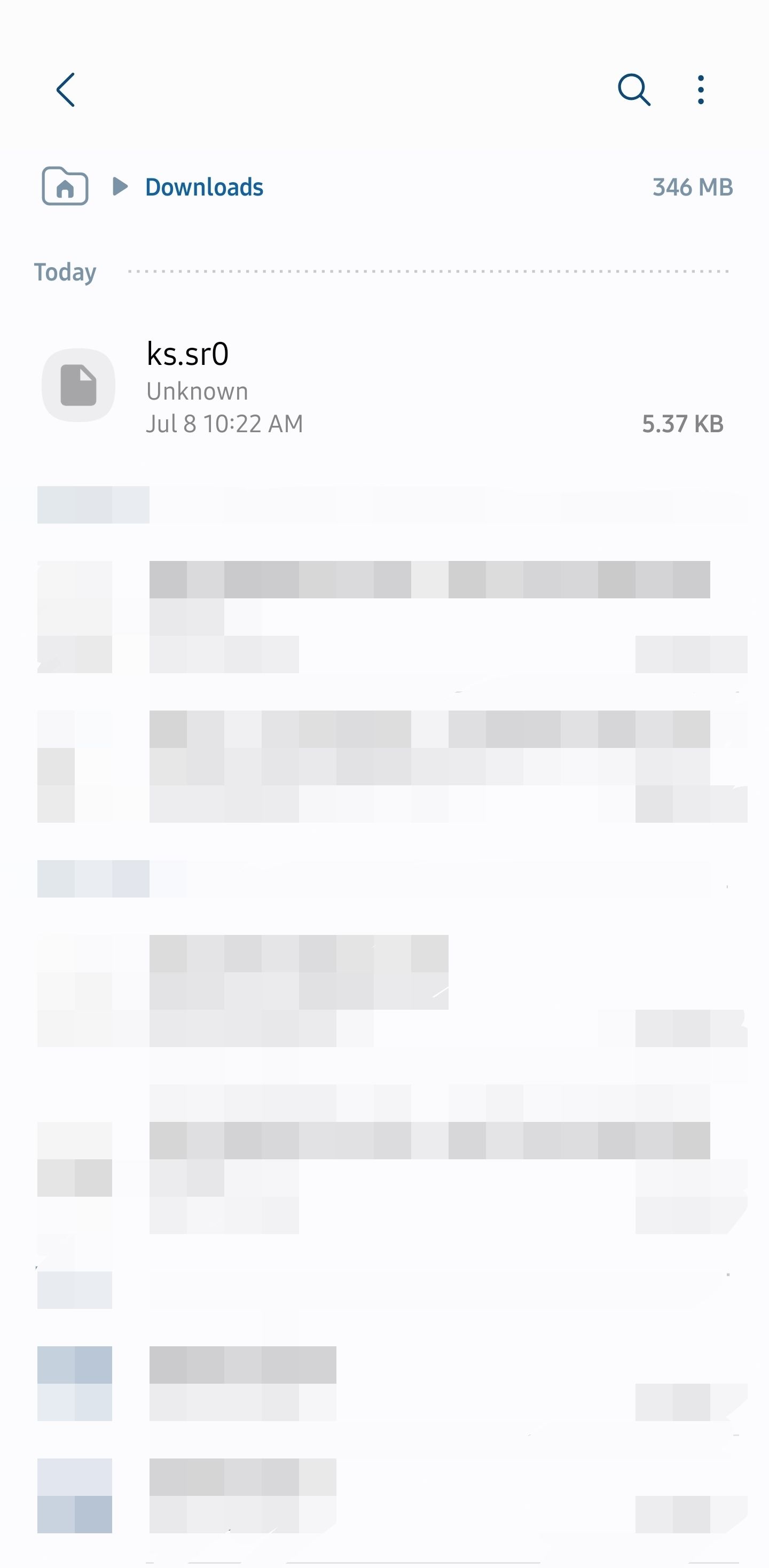Select the Downloads breadcrumb label
This screenshot has width=769, height=1568.
click(205, 187)
